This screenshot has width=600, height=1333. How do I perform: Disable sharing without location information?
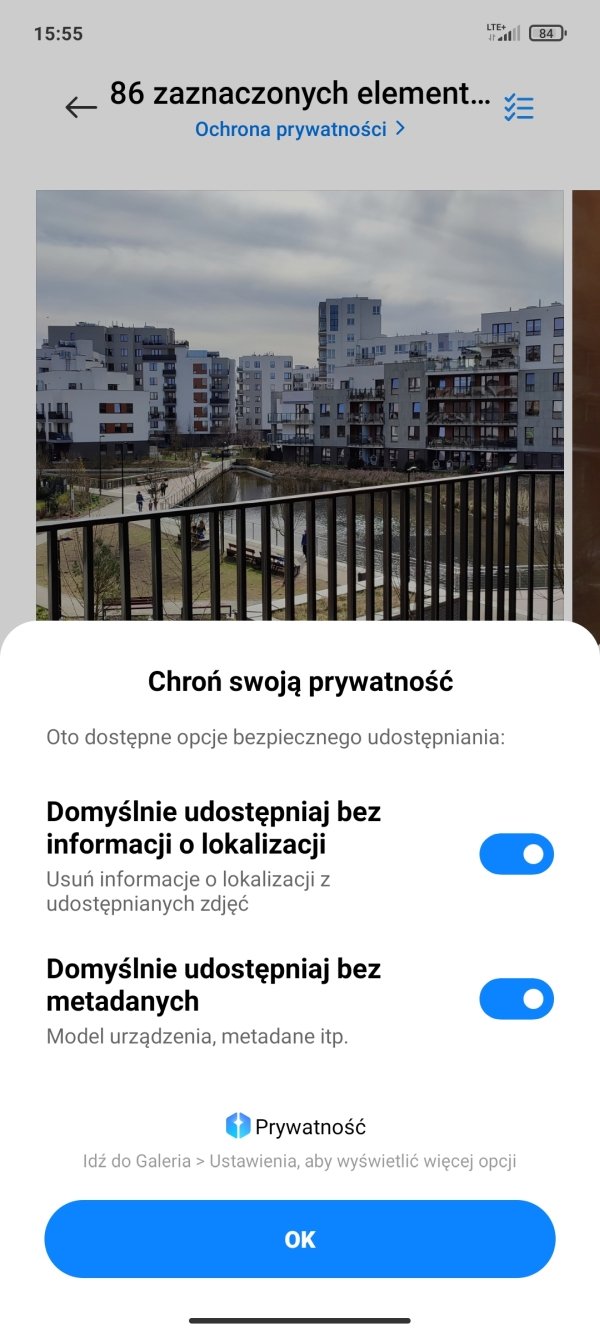click(x=516, y=854)
